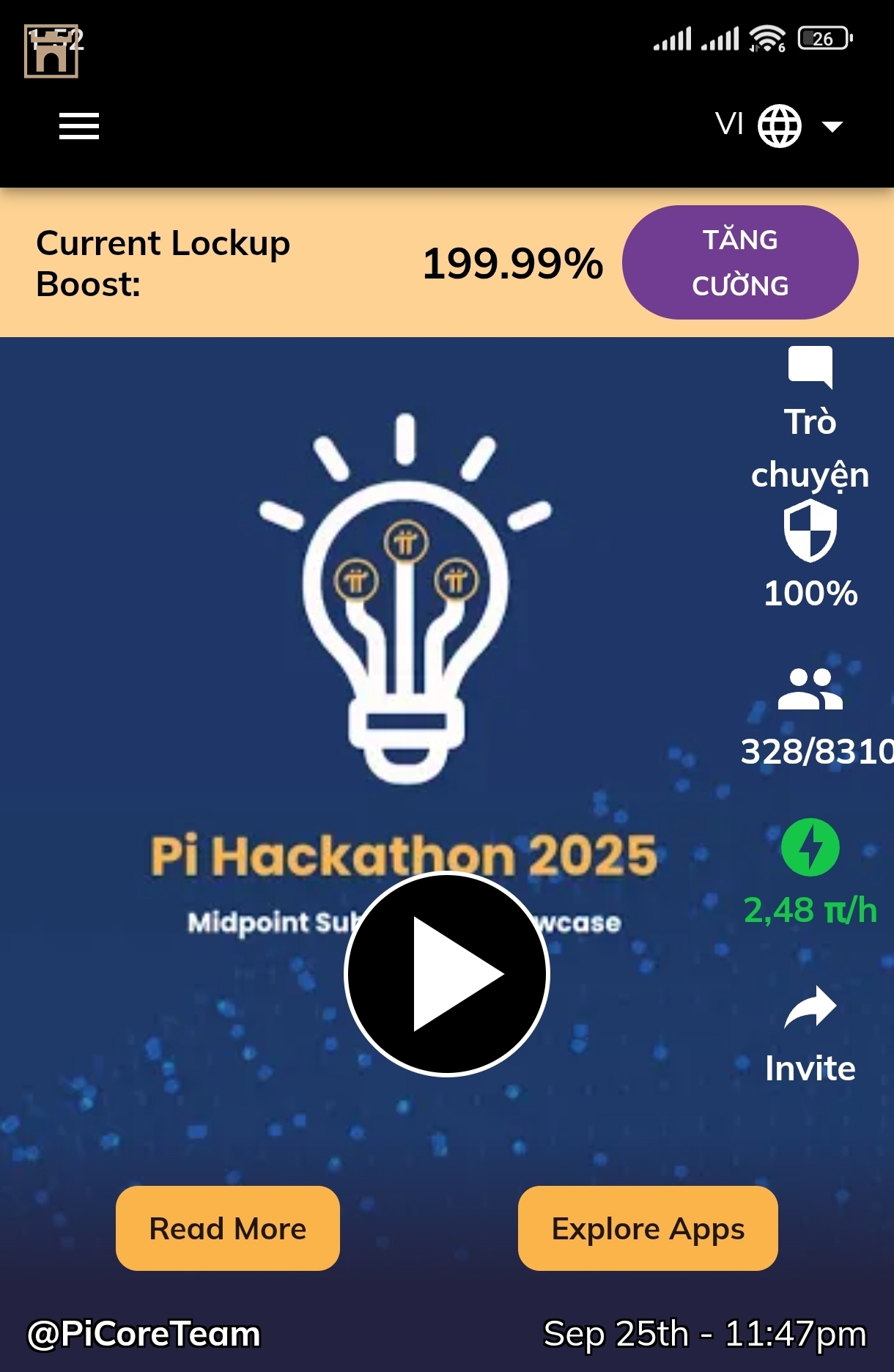Tap the Read More button
The width and height of the screenshot is (894, 1372).
[227, 1228]
